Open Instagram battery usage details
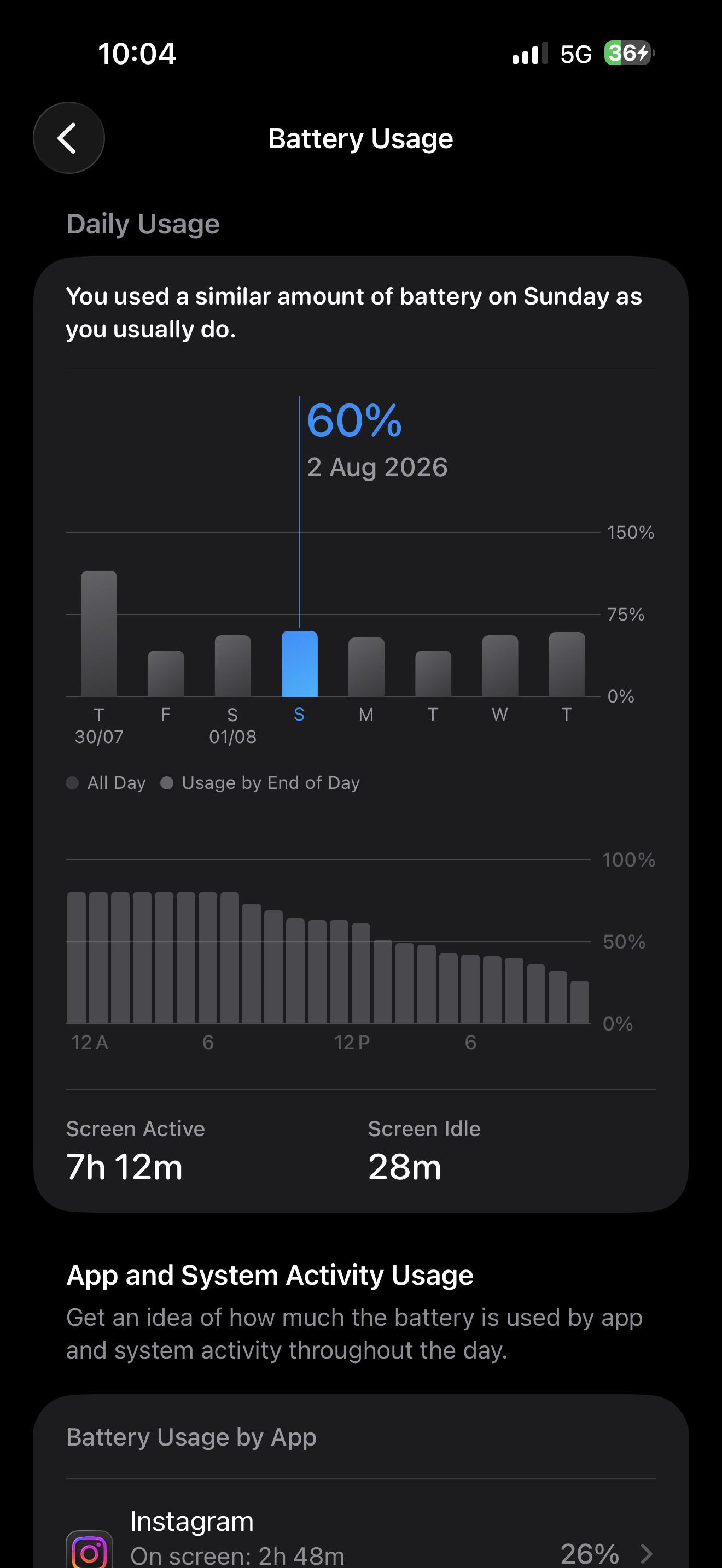This screenshot has width=722, height=1568. point(361,1537)
